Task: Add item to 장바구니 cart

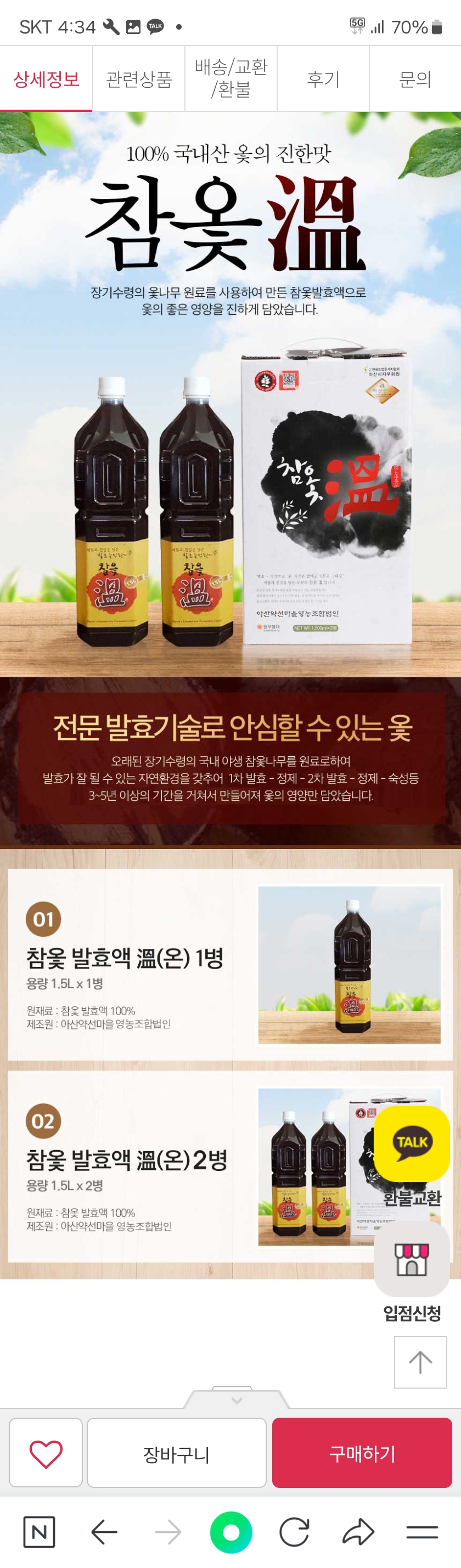Action: (x=177, y=1453)
